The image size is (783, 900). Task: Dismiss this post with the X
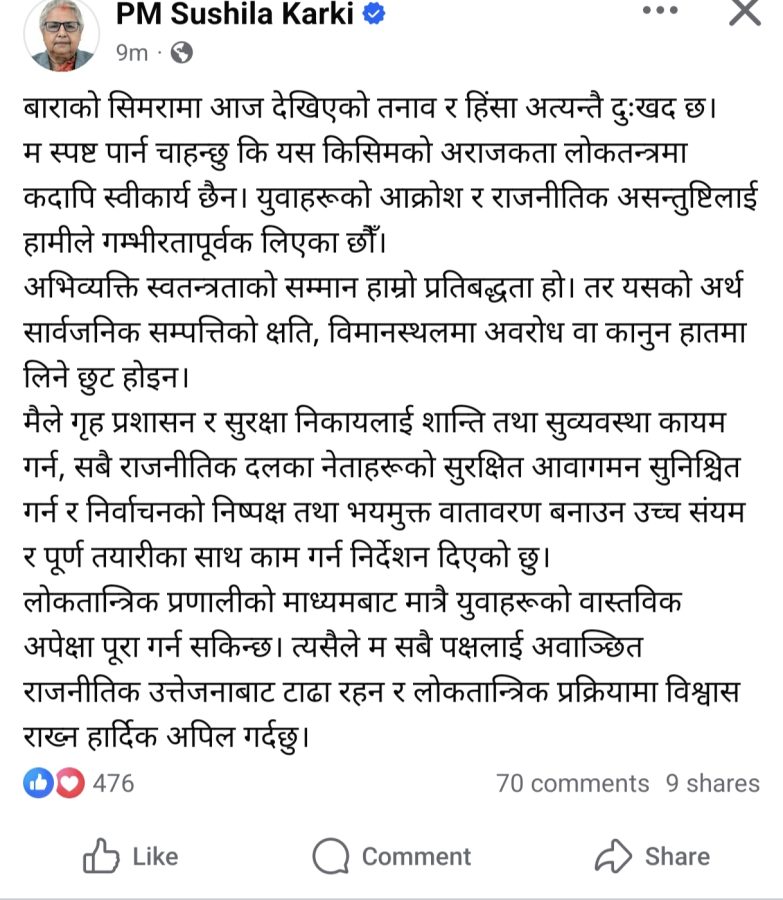[x=743, y=12]
